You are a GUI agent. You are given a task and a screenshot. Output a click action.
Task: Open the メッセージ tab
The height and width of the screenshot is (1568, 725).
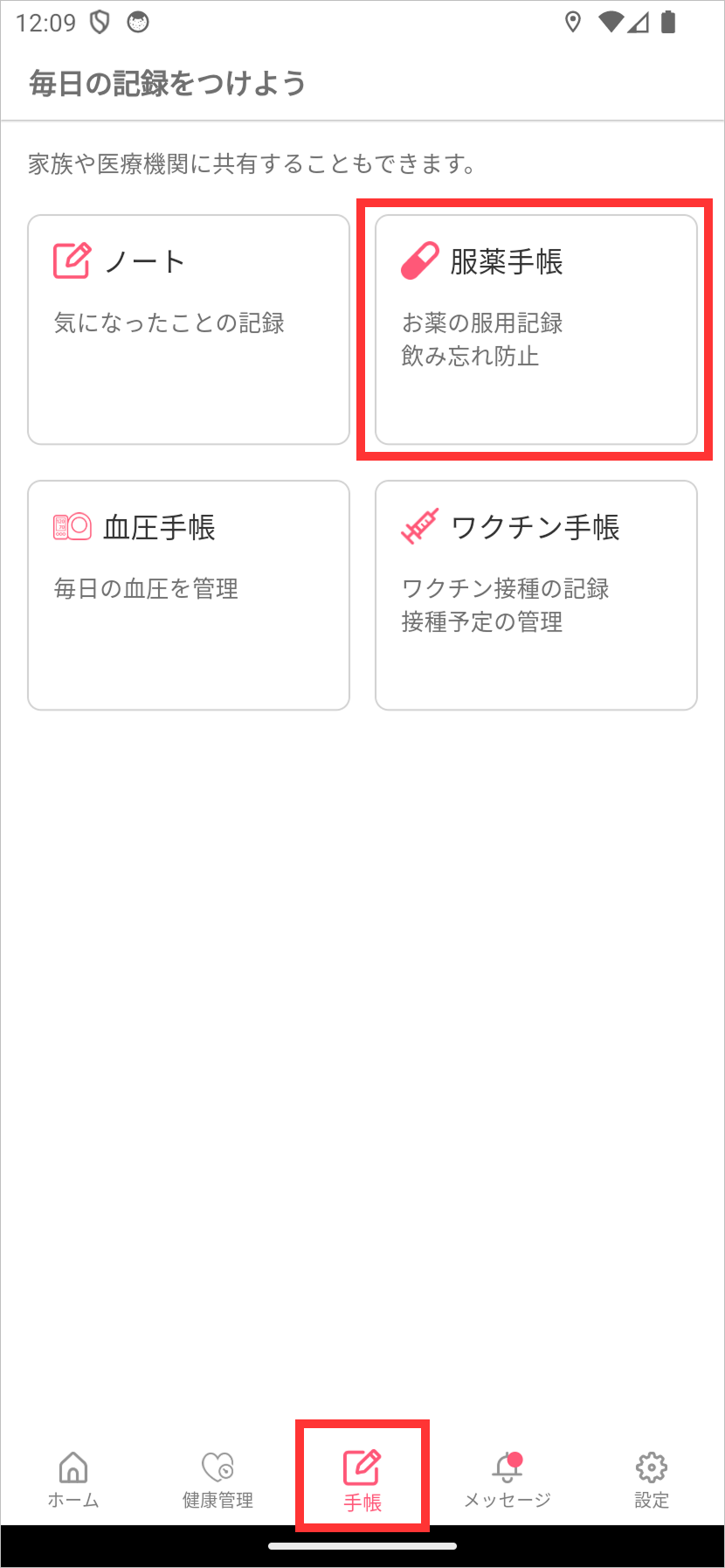(507, 1479)
